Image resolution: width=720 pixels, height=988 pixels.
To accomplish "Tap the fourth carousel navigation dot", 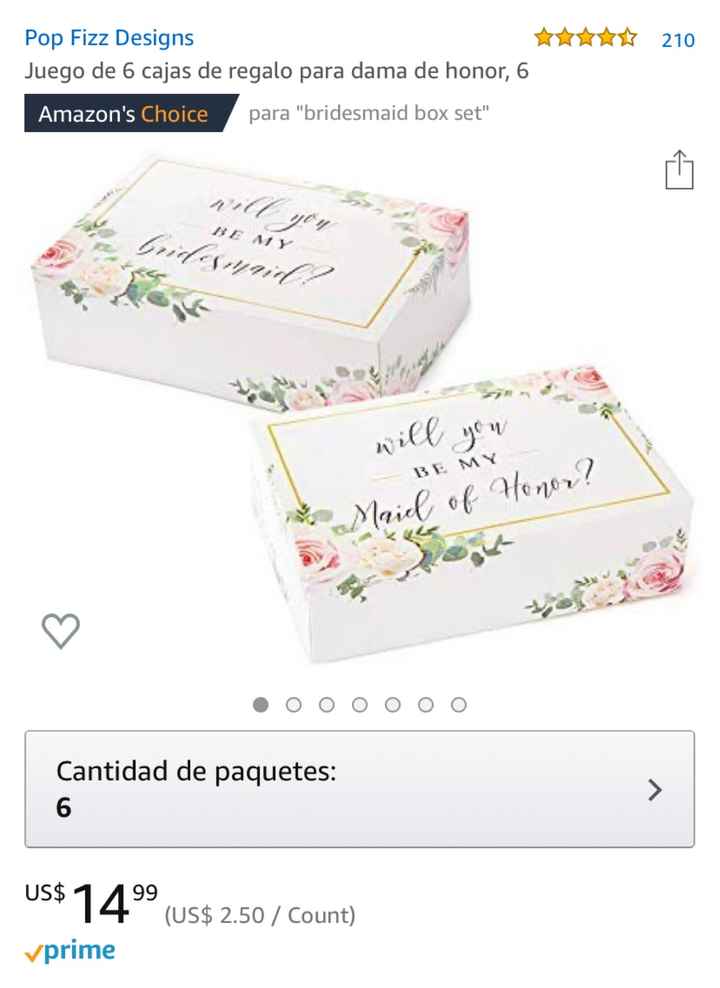I will pos(358,704).
